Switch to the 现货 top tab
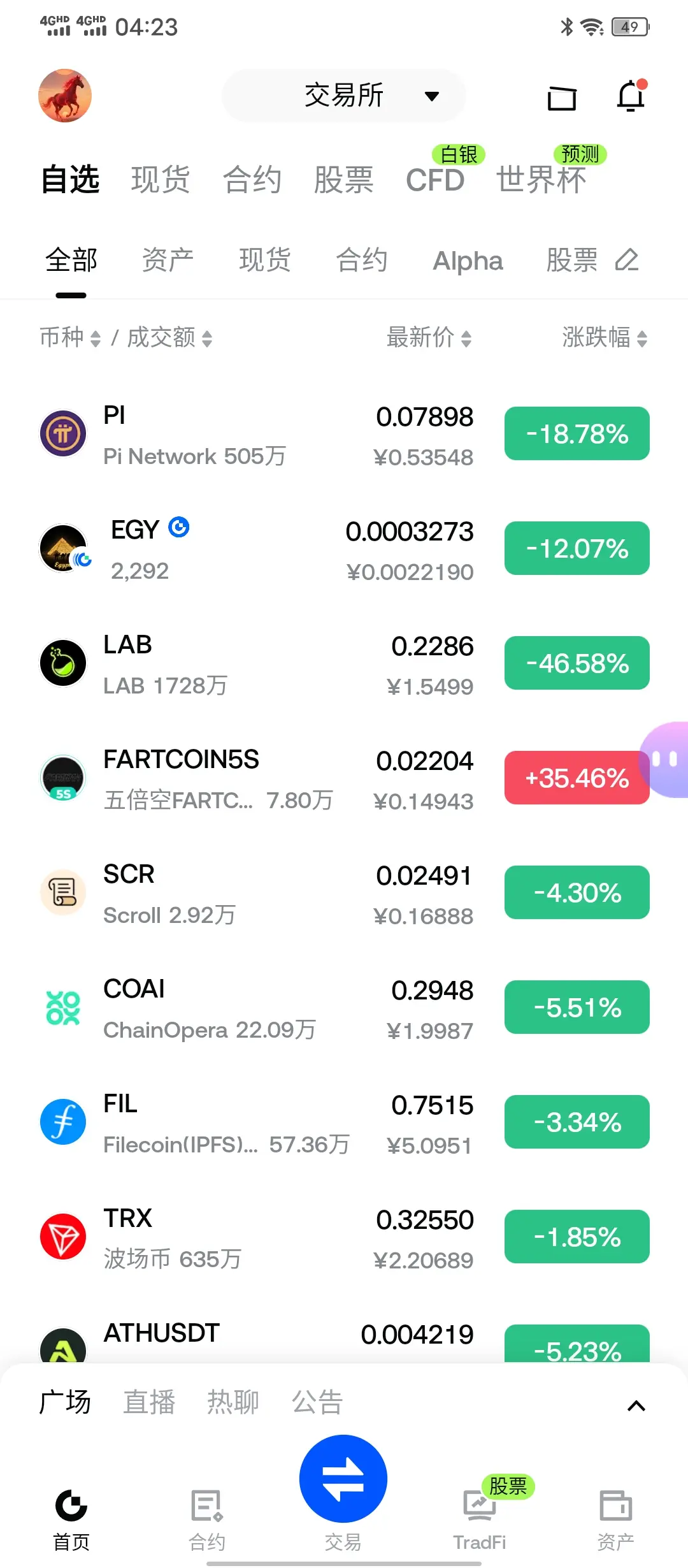The height and width of the screenshot is (1568, 688). pos(161,179)
